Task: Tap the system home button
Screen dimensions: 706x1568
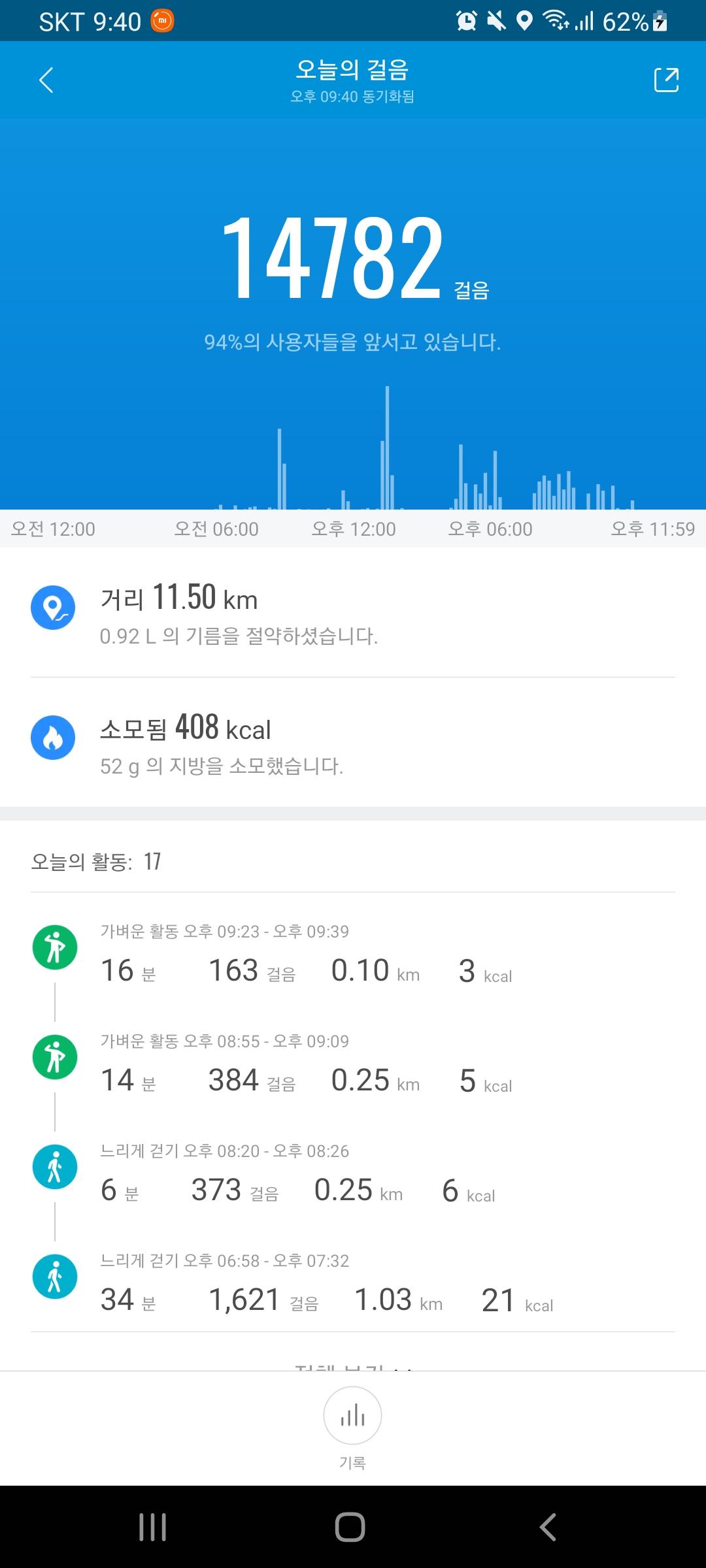Action: (350, 1527)
